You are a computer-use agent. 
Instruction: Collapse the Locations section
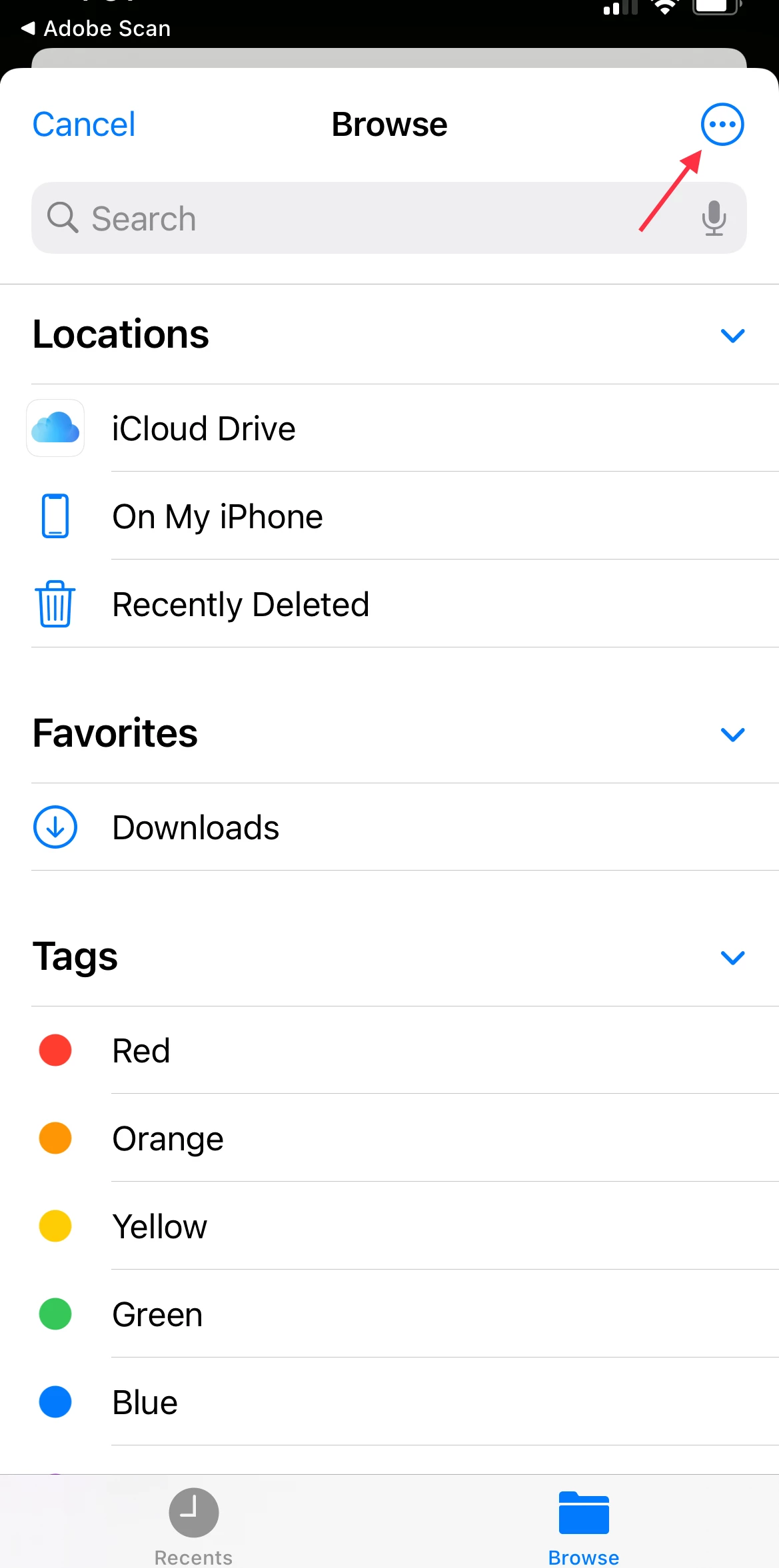pyautogui.click(x=732, y=335)
